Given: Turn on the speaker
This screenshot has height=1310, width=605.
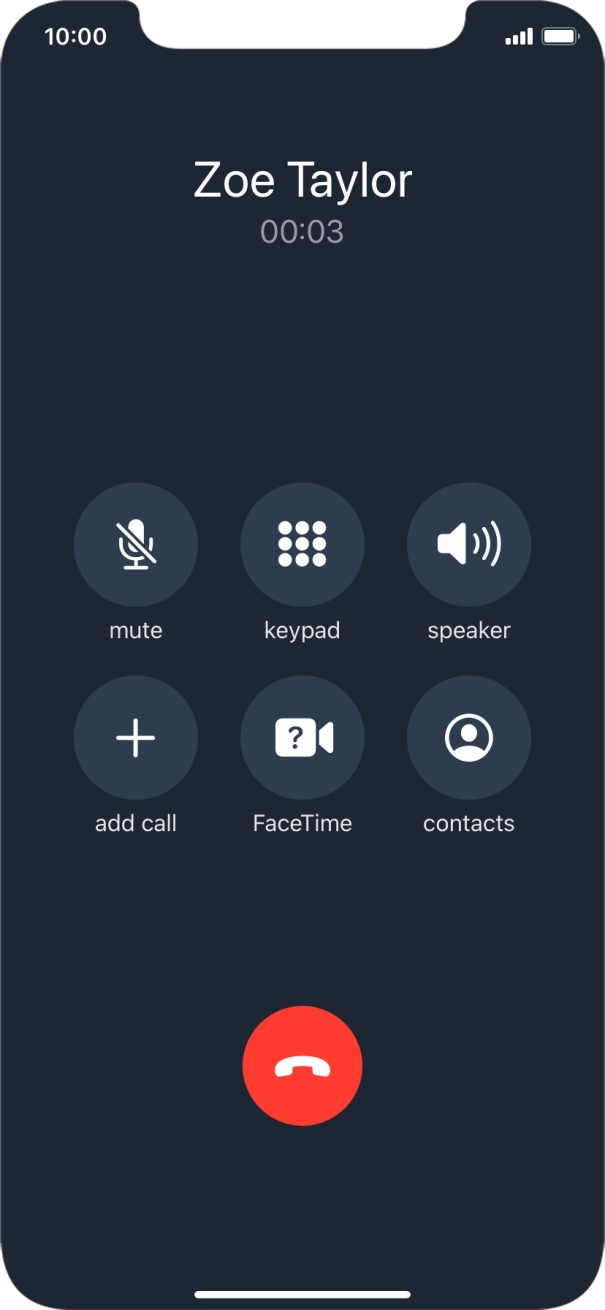Looking at the screenshot, I should coord(469,545).
